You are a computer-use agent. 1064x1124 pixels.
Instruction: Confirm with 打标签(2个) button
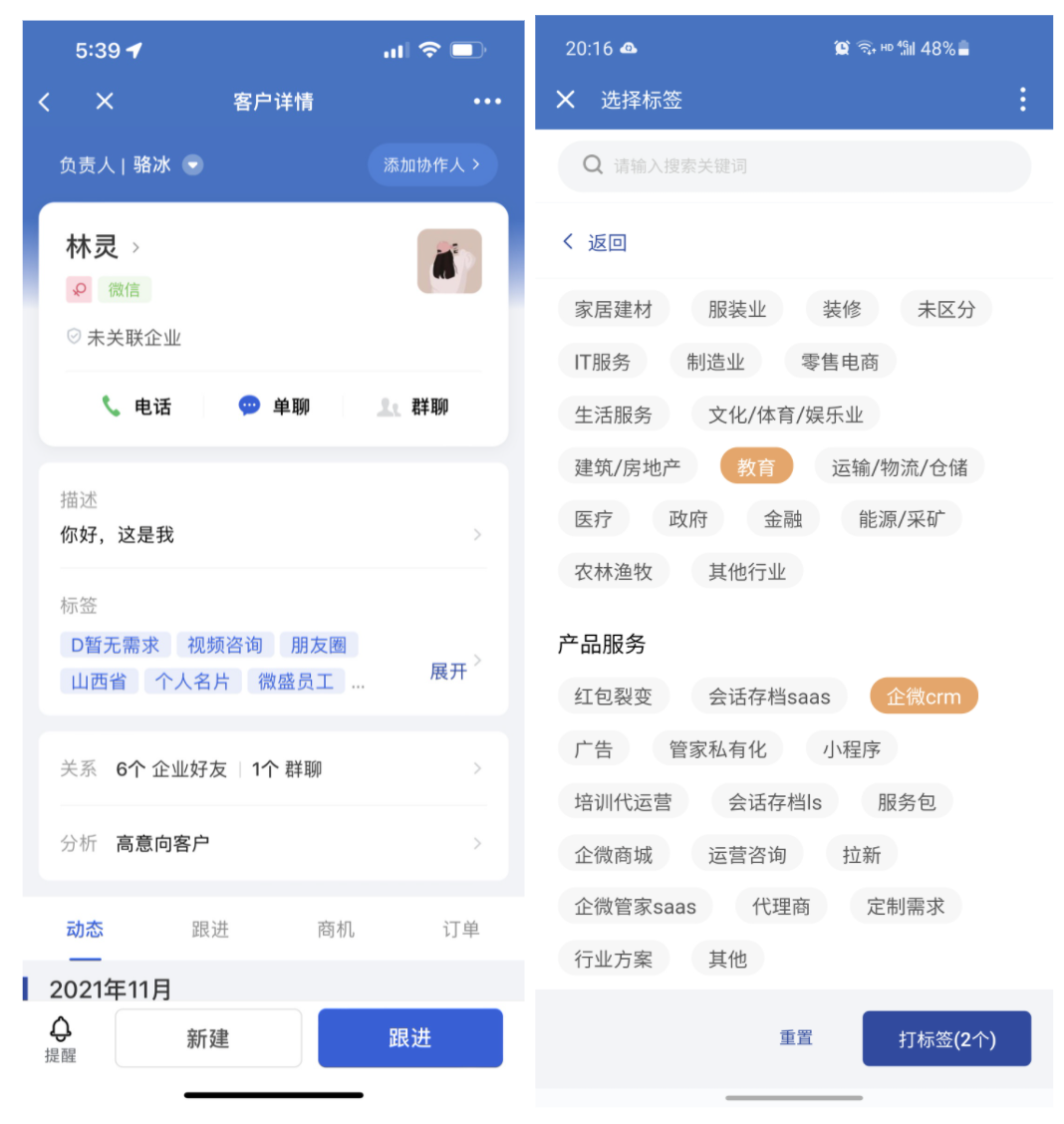coord(945,1038)
